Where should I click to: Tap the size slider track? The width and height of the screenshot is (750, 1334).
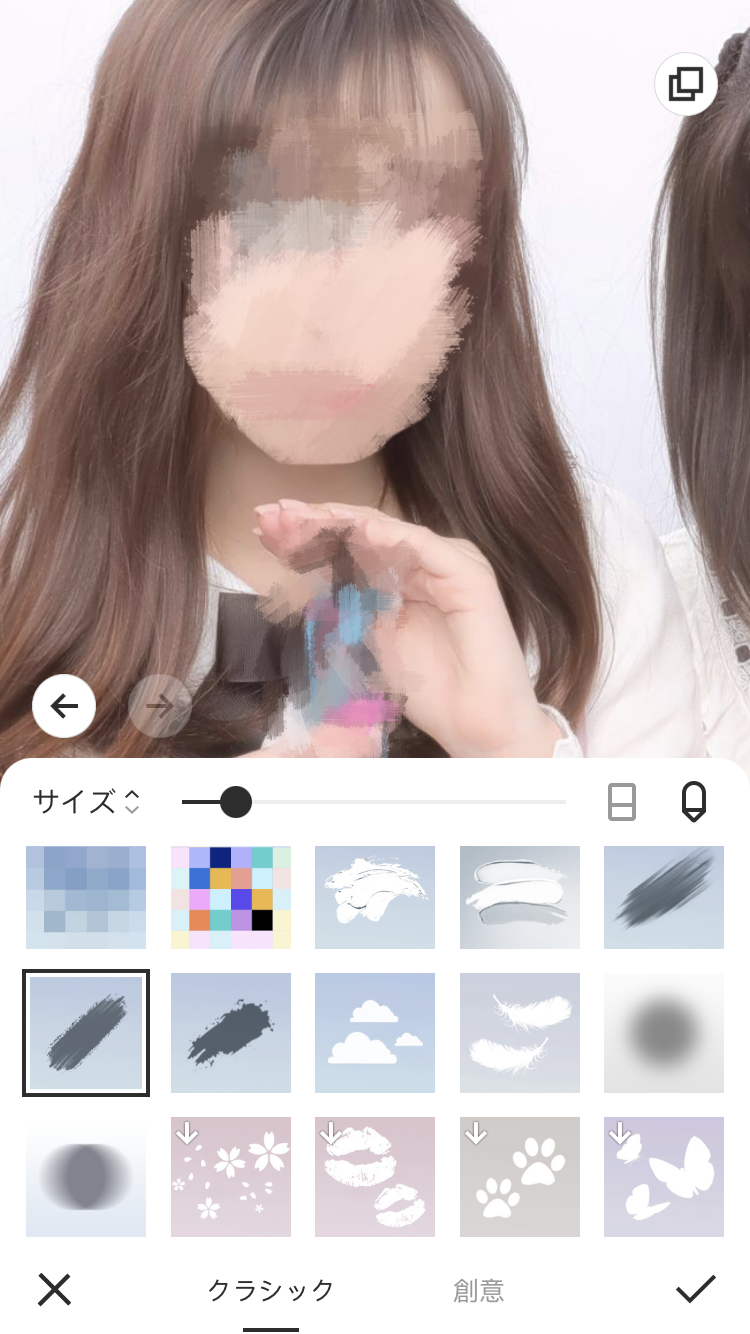click(400, 802)
